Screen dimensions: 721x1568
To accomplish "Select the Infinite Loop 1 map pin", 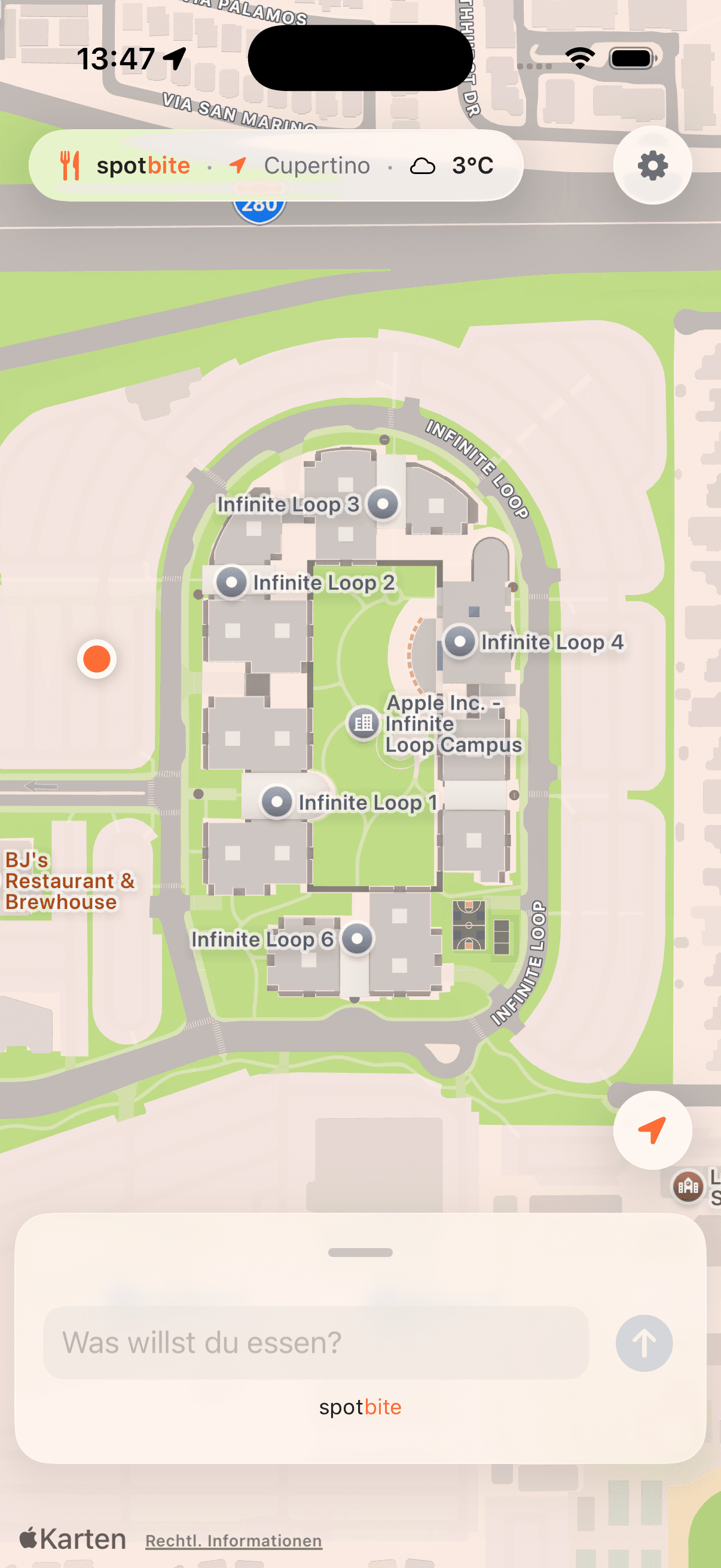I will coord(277,803).
